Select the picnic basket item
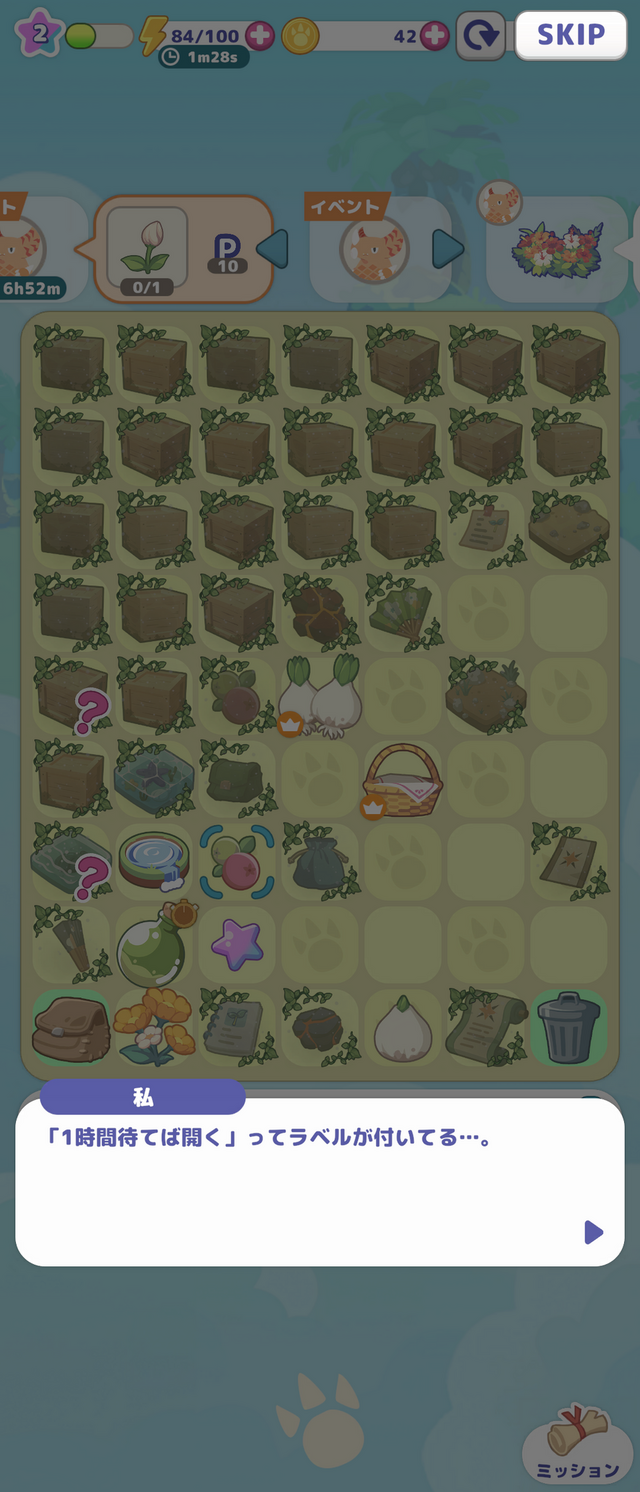Image resolution: width=640 pixels, height=1492 pixels. (x=402, y=780)
